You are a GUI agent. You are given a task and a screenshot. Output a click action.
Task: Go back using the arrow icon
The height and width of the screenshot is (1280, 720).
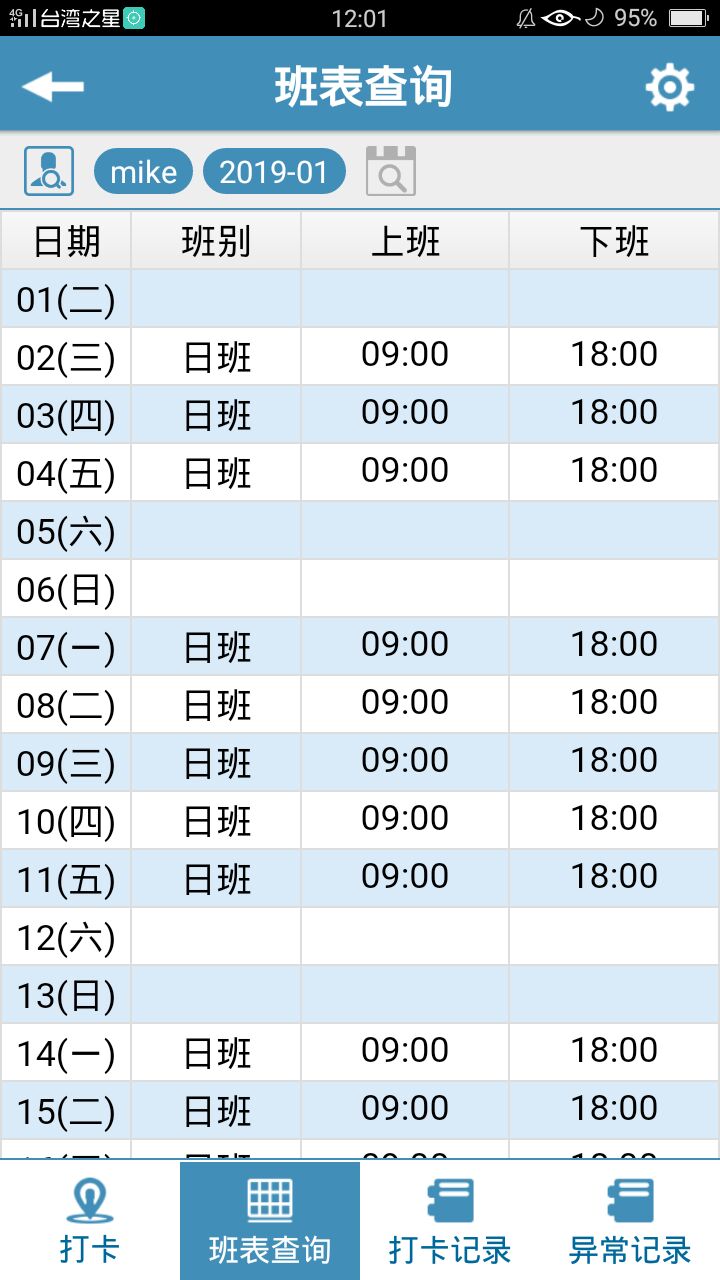click(x=53, y=86)
